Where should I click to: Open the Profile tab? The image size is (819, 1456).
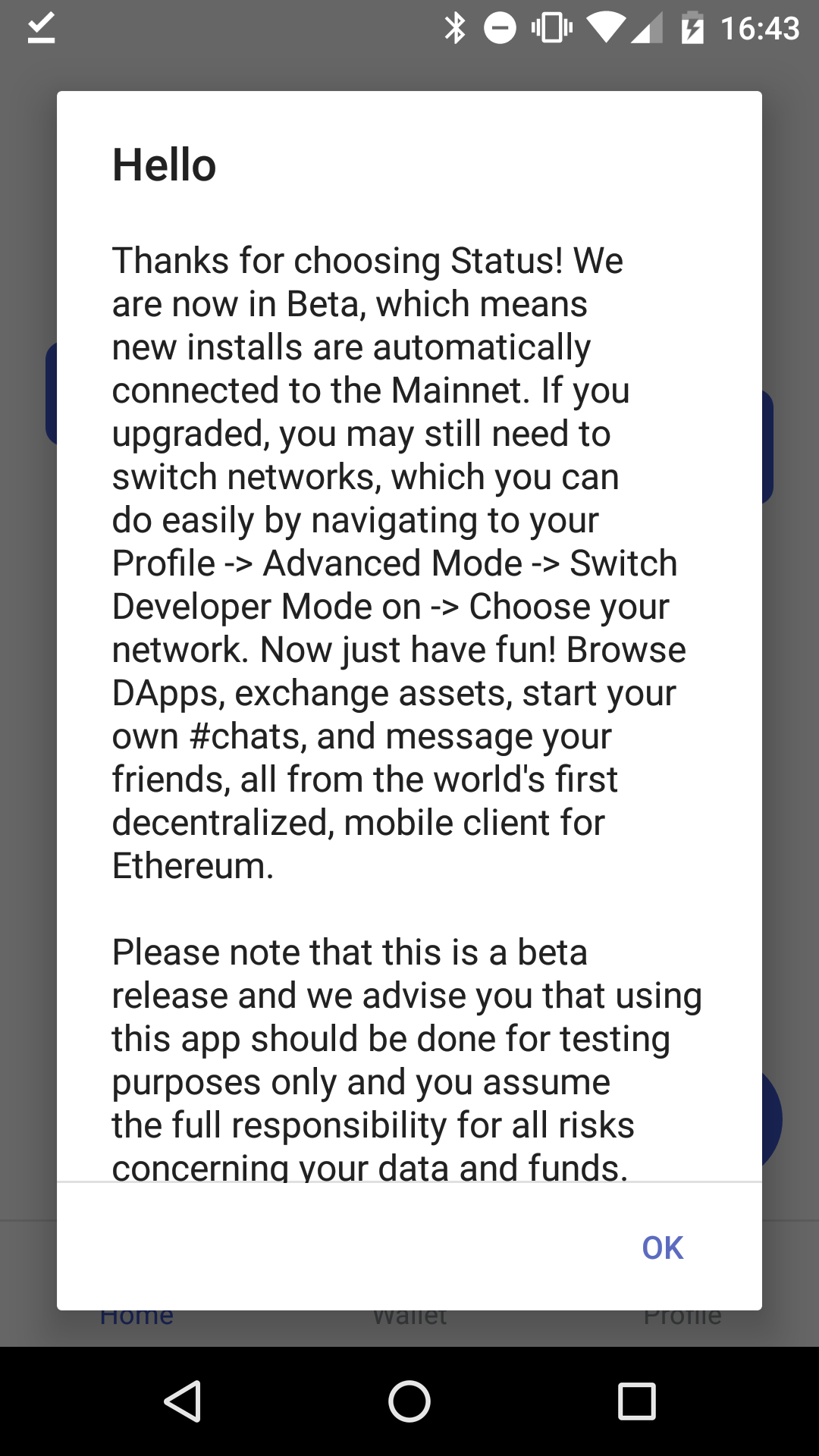coord(682,1315)
